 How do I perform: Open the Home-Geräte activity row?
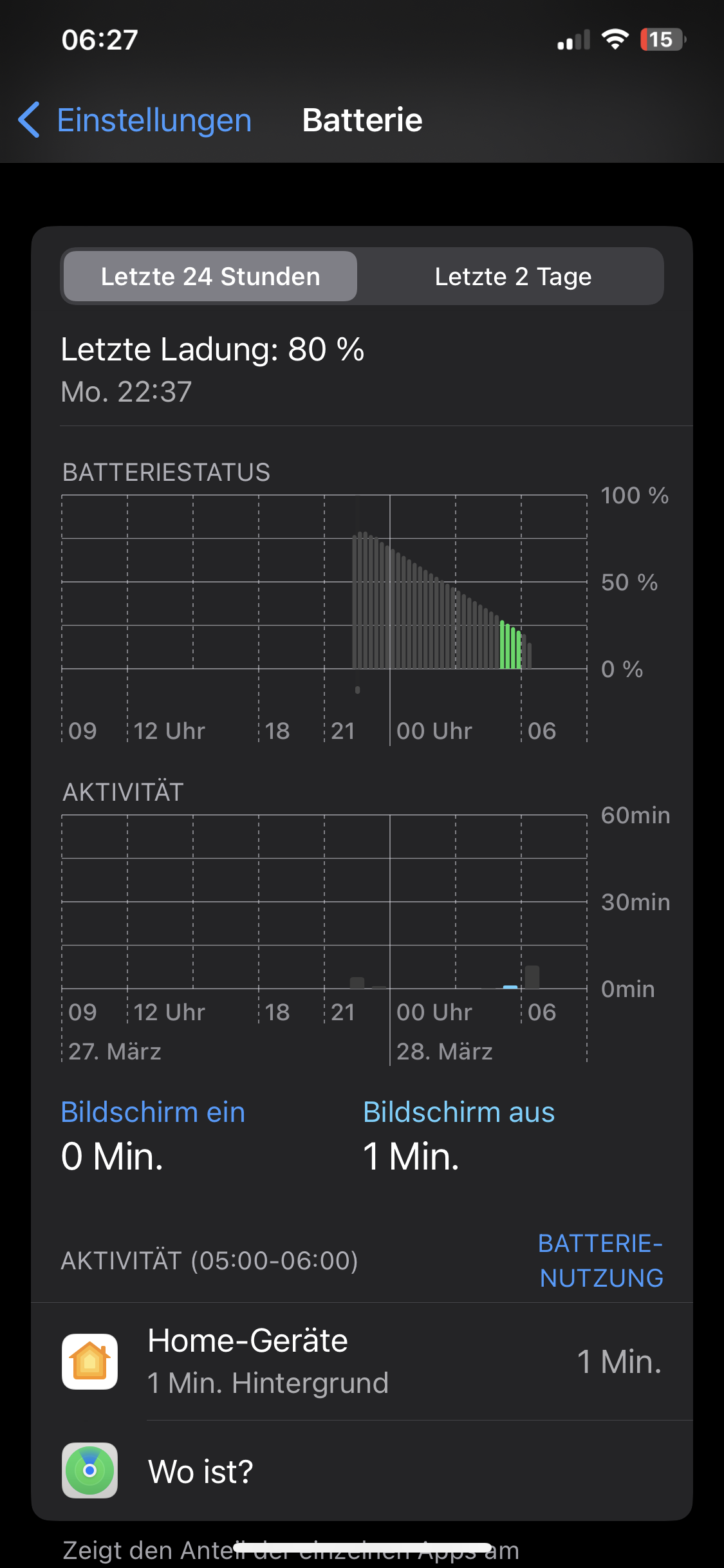pyautogui.click(x=362, y=1361)
